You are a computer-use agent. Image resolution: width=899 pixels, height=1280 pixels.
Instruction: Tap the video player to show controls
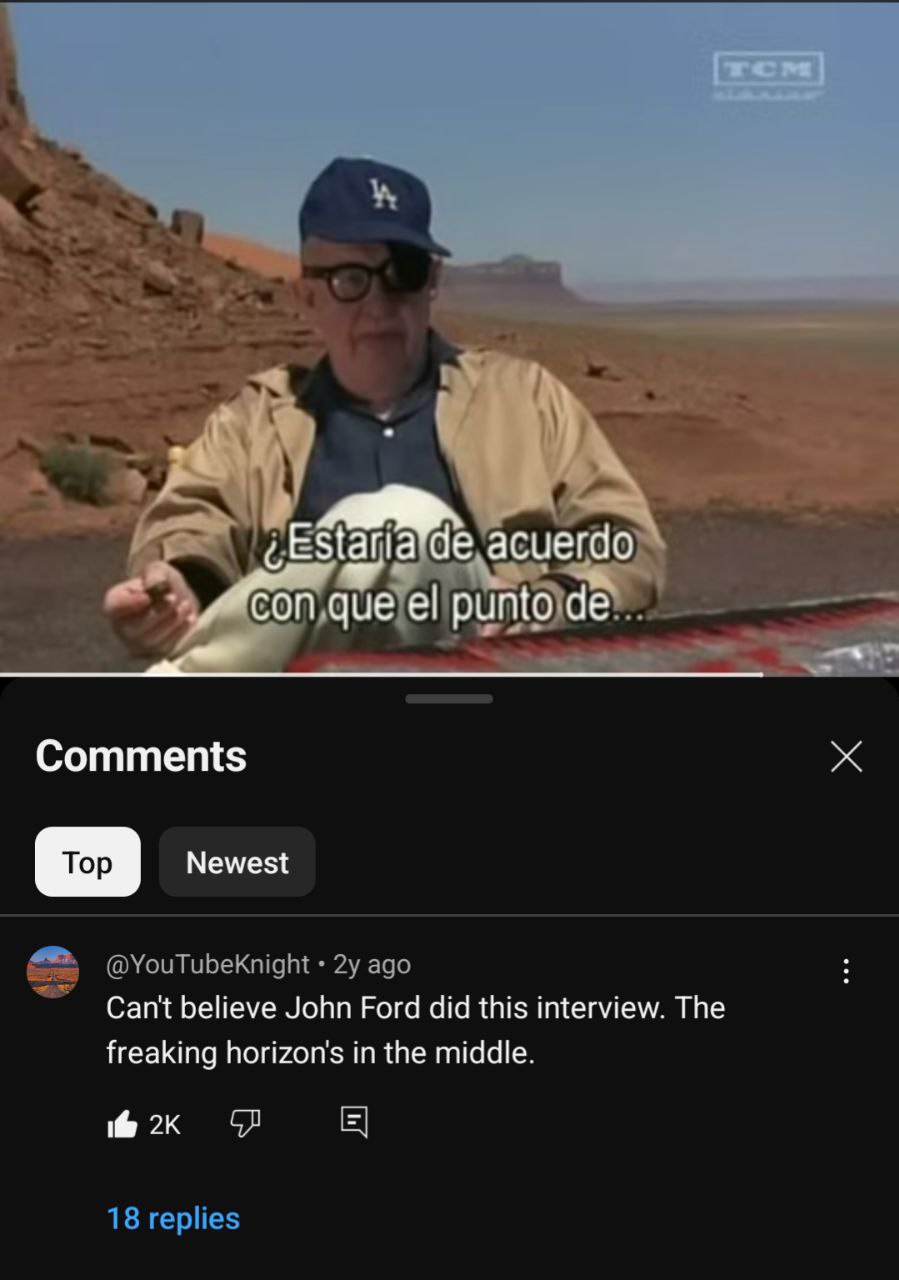click(449, 300)
